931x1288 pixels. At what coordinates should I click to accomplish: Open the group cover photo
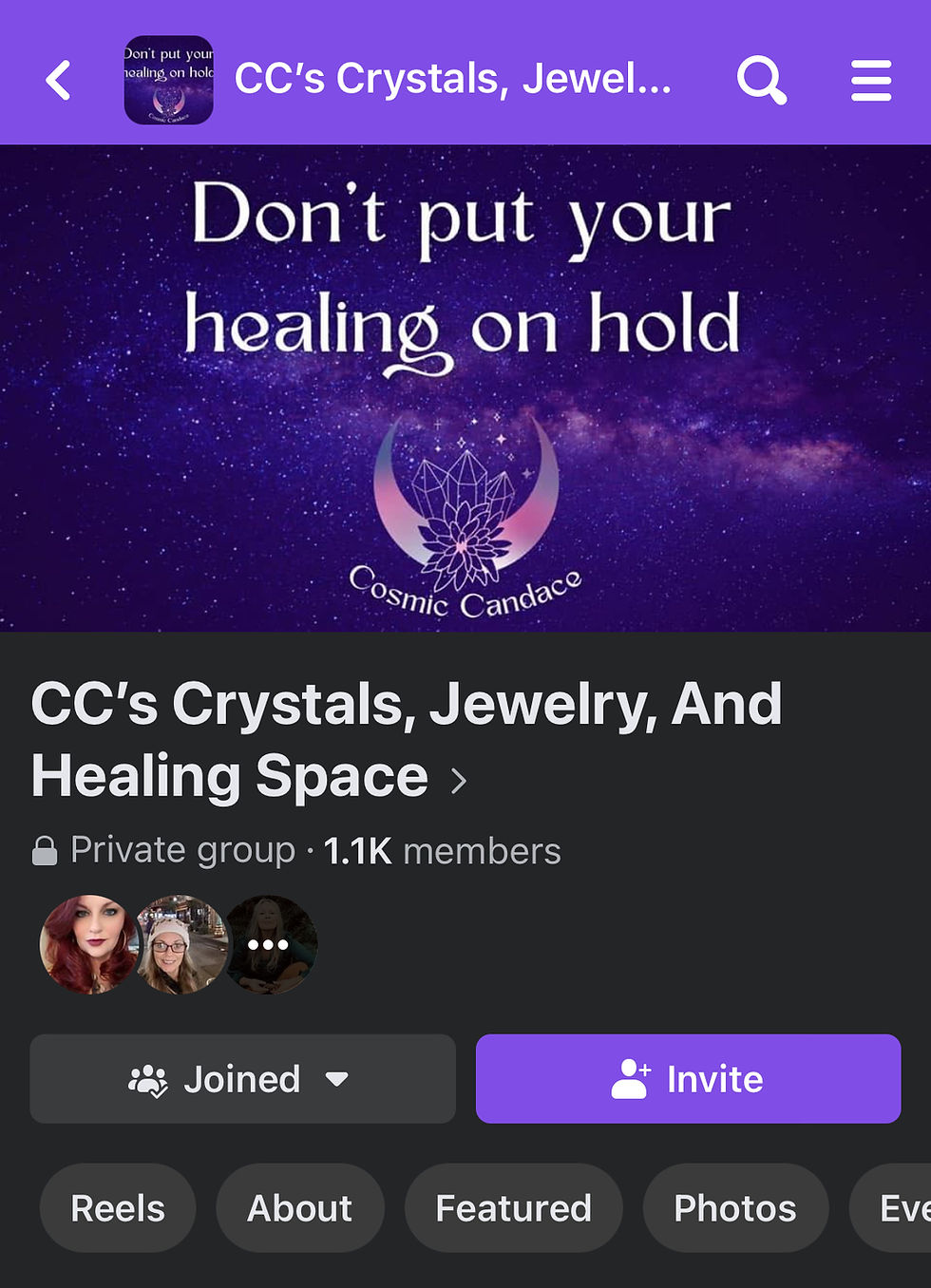[x=465, y=388]
